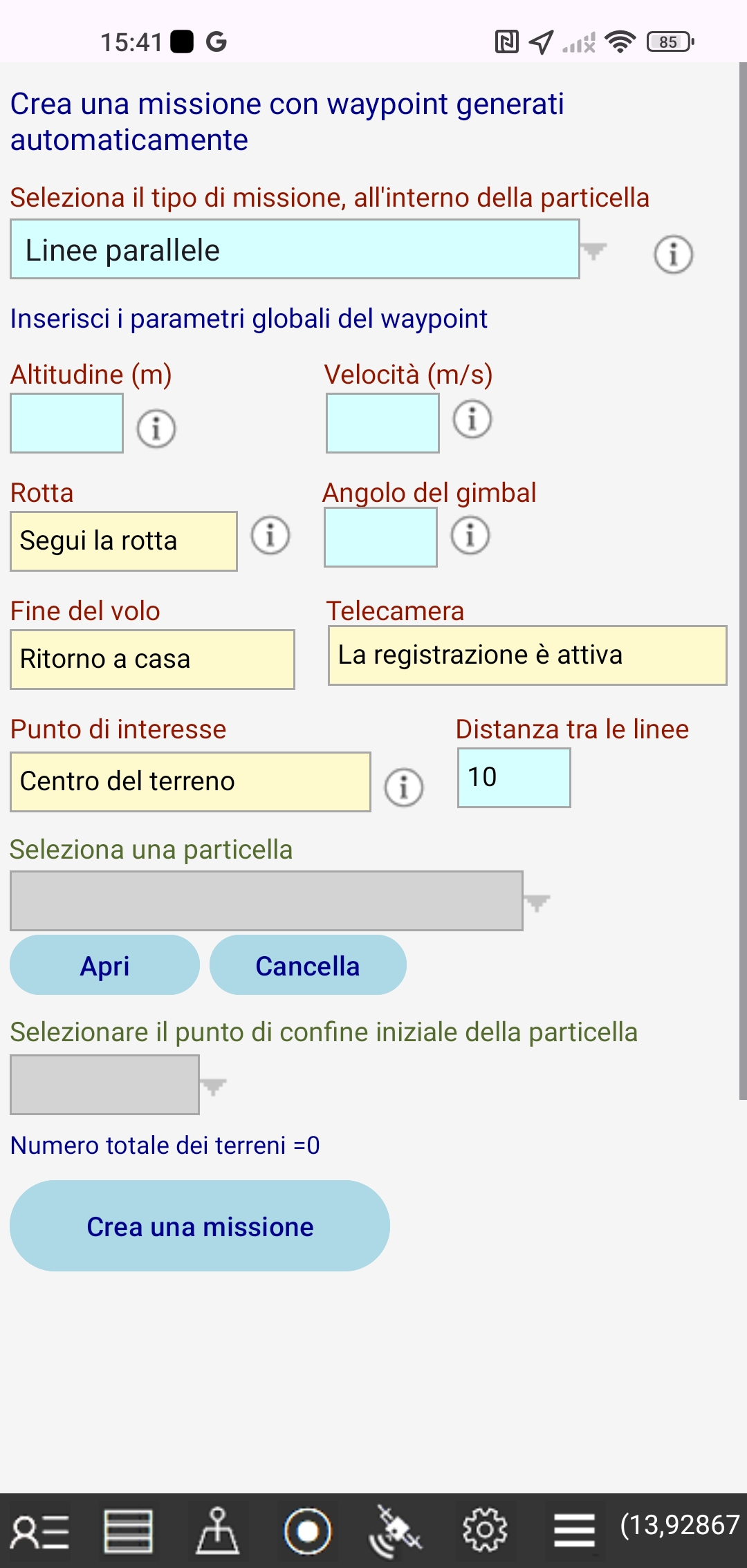Open the Telecamera recording dropdown
The image size is (747, 1568).
coord(527,655)
